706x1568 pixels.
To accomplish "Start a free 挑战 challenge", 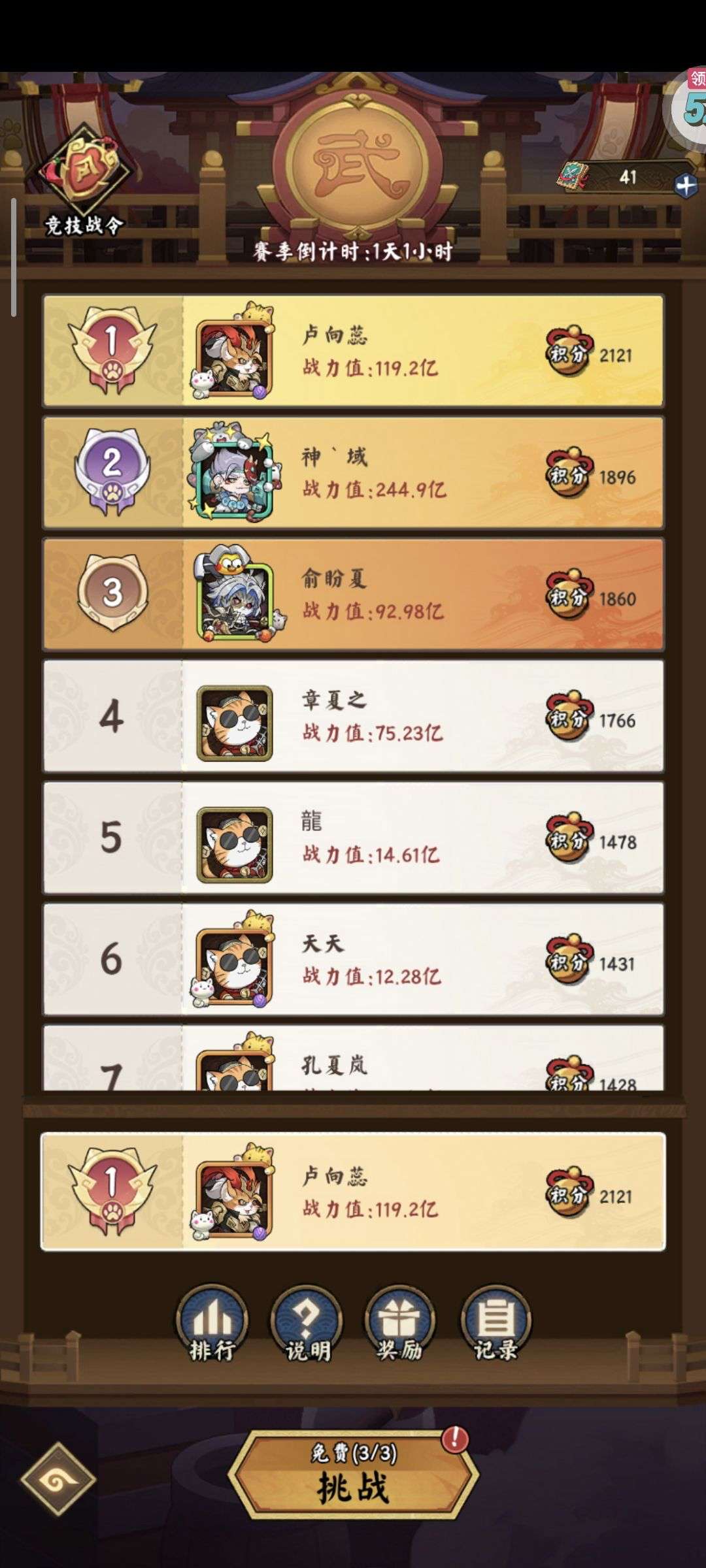I will (353, 1473).
